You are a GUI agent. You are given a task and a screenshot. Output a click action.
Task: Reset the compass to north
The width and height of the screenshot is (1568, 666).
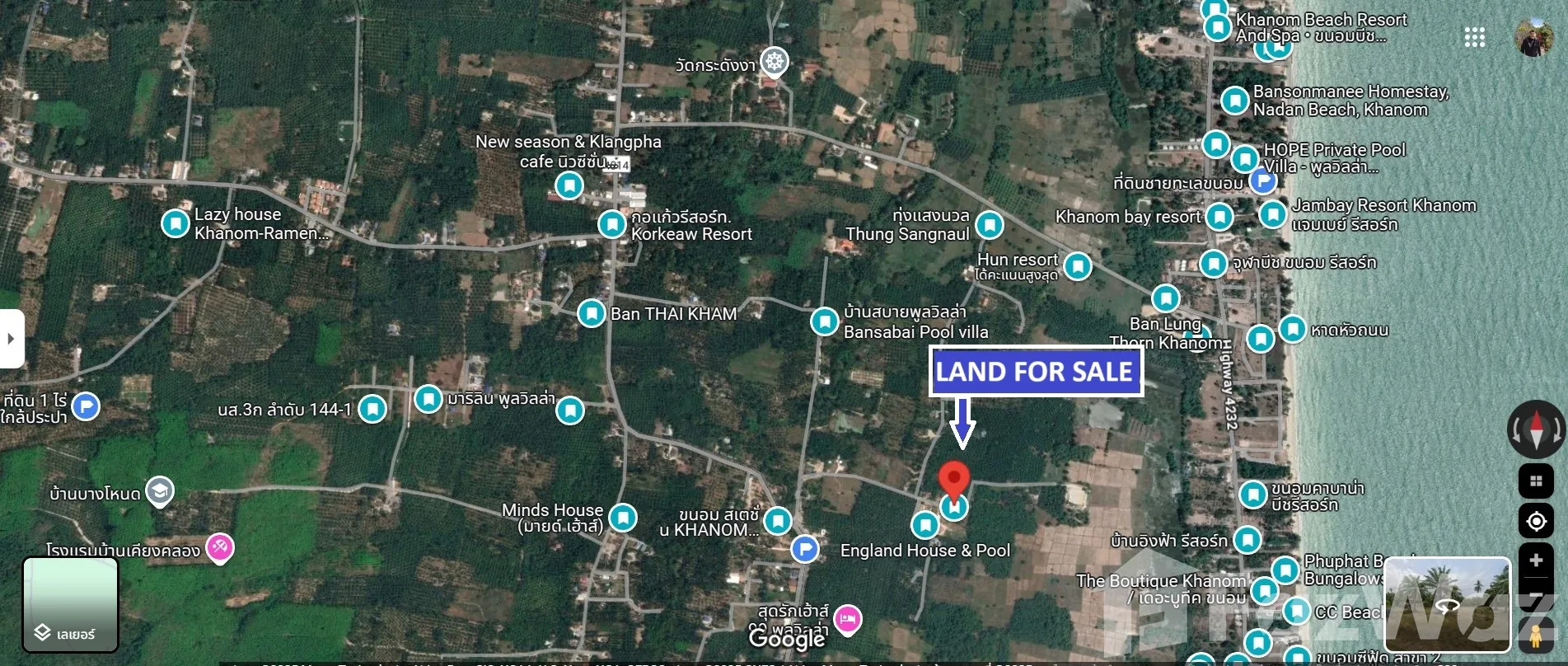pyautogui.click(x=1536, y=429)
